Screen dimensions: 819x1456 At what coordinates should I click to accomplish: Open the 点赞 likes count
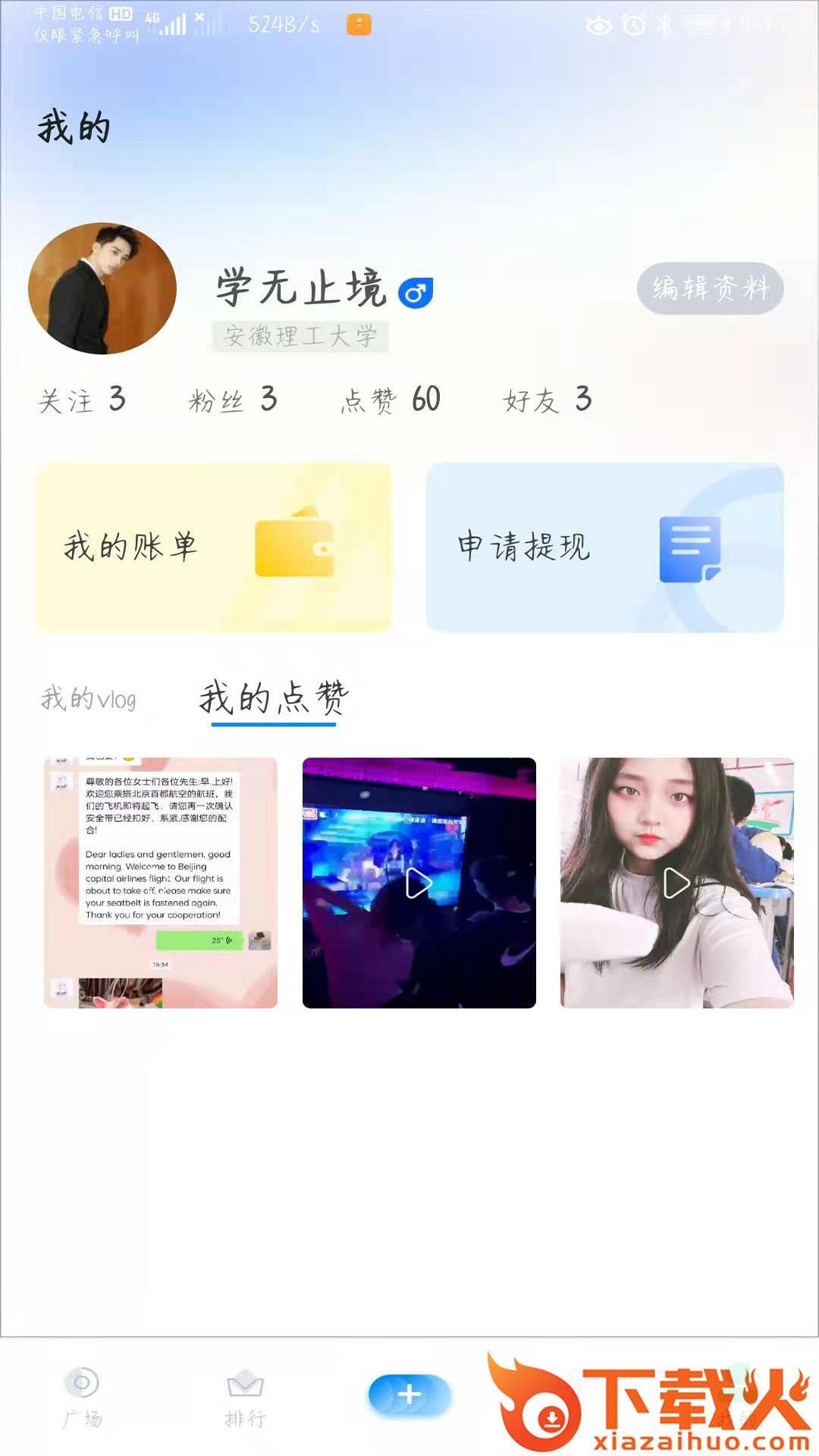click(x=391, y=400)
